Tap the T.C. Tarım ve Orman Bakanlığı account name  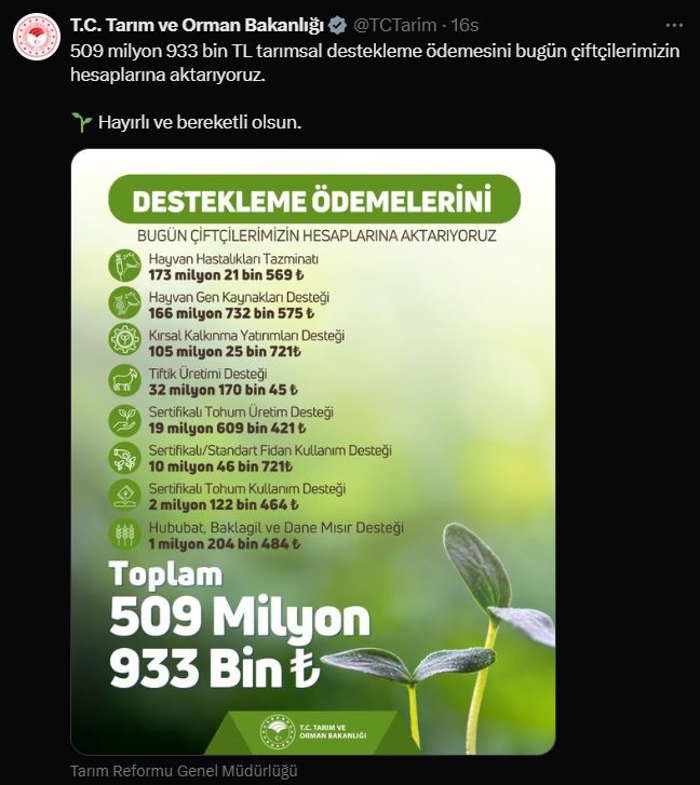tap(197, 25)
